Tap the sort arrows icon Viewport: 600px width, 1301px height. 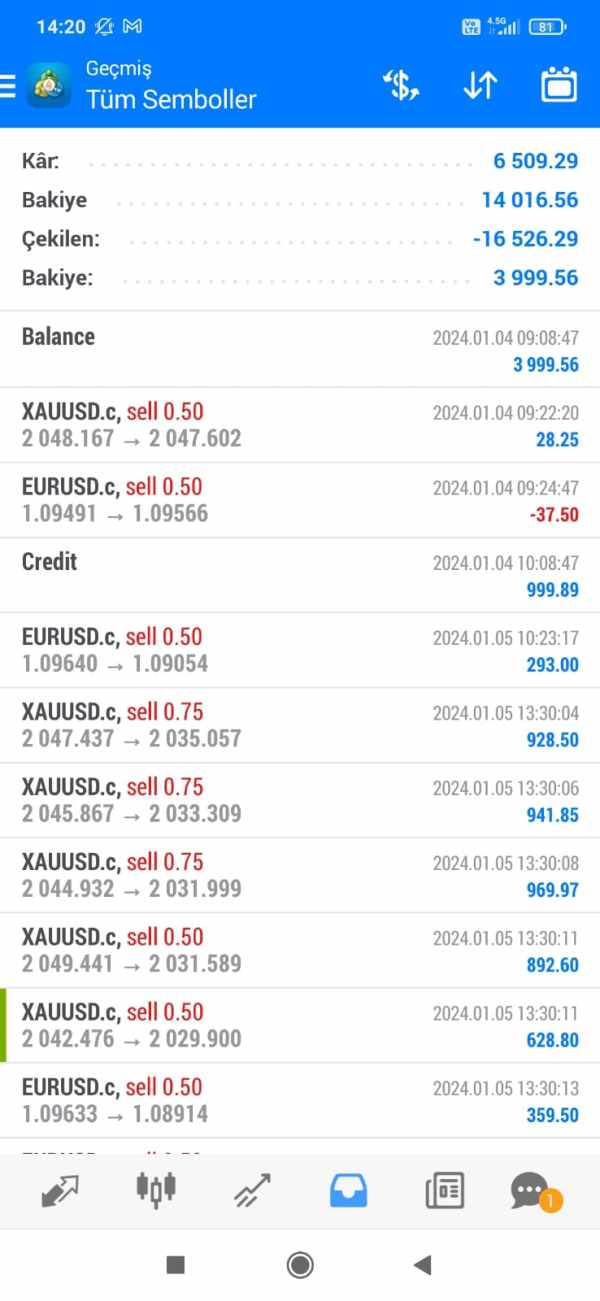click(x=480, y=86)
